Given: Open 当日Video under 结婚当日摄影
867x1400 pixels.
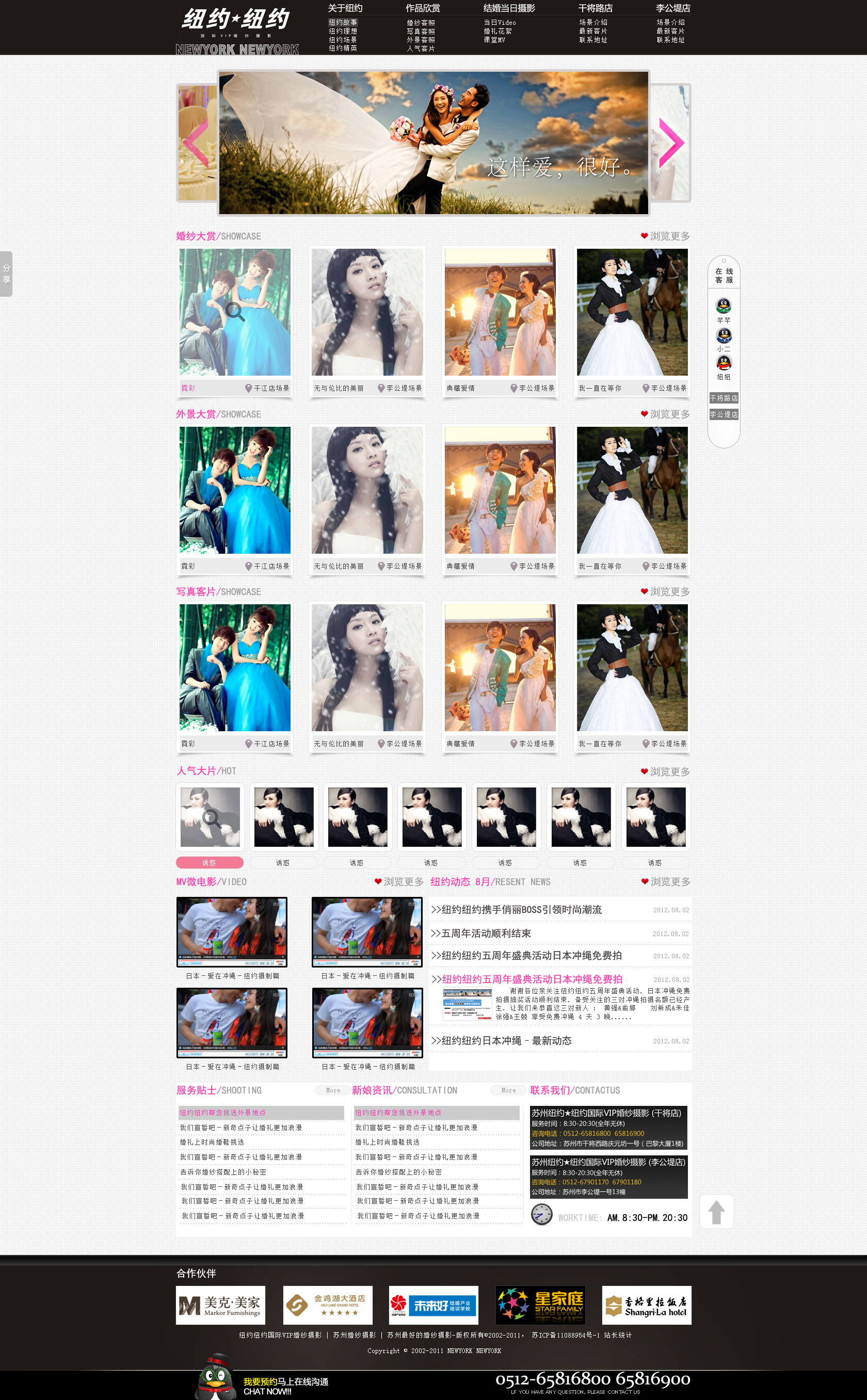Looking at the screenshot, I should click(x=500, y=22).
